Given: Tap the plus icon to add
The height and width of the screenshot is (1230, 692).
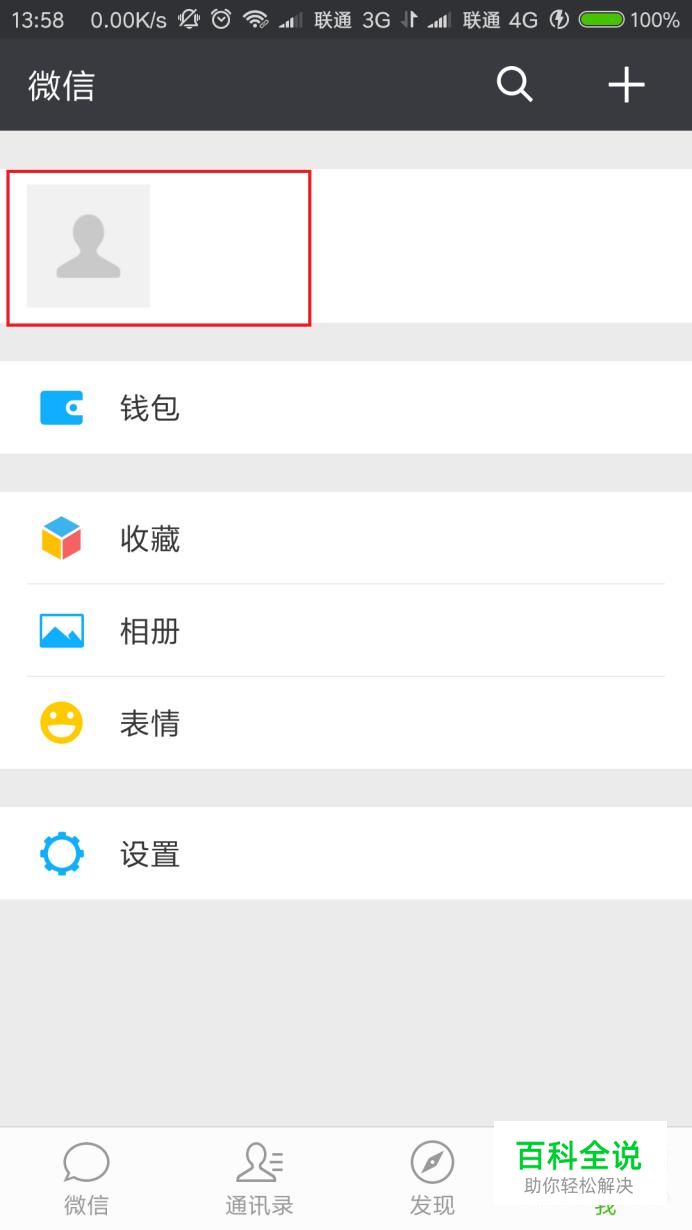Looking at the screenshot, I should point(626,86).
